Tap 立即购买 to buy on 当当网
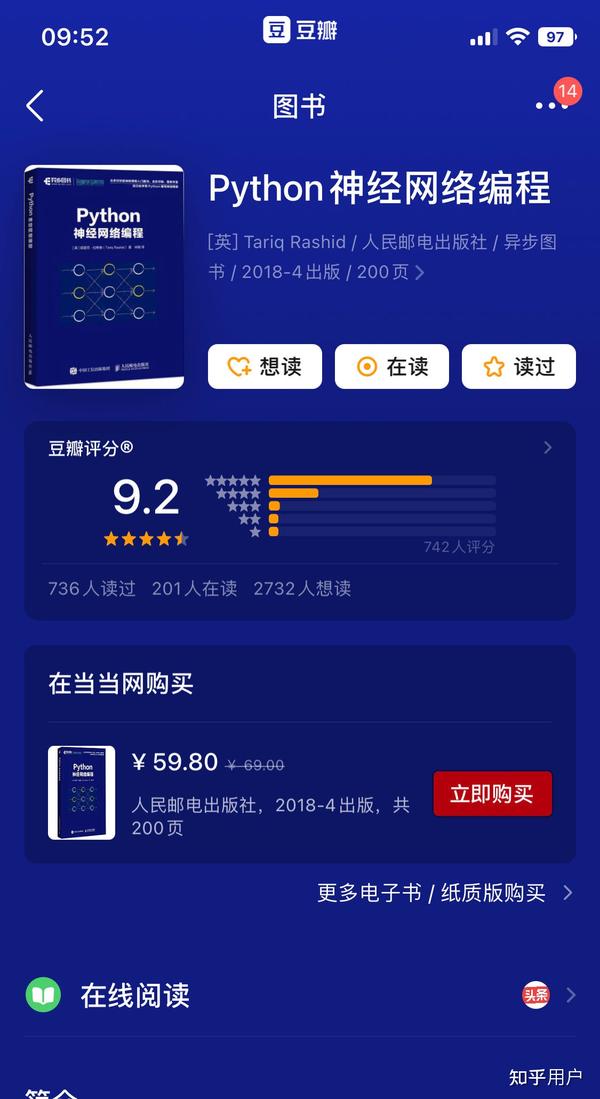 (492, 794)
